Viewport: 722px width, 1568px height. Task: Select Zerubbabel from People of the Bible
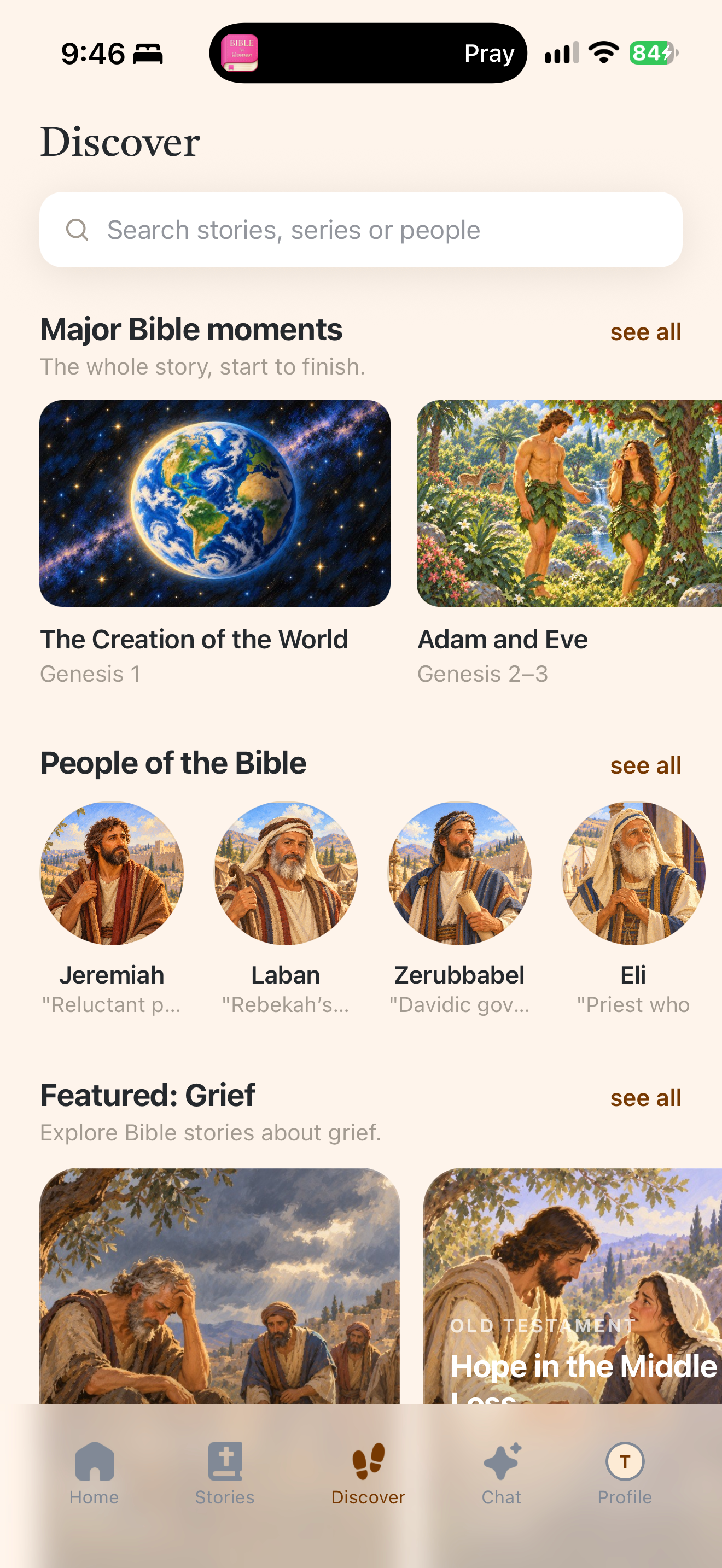[459, 908]
